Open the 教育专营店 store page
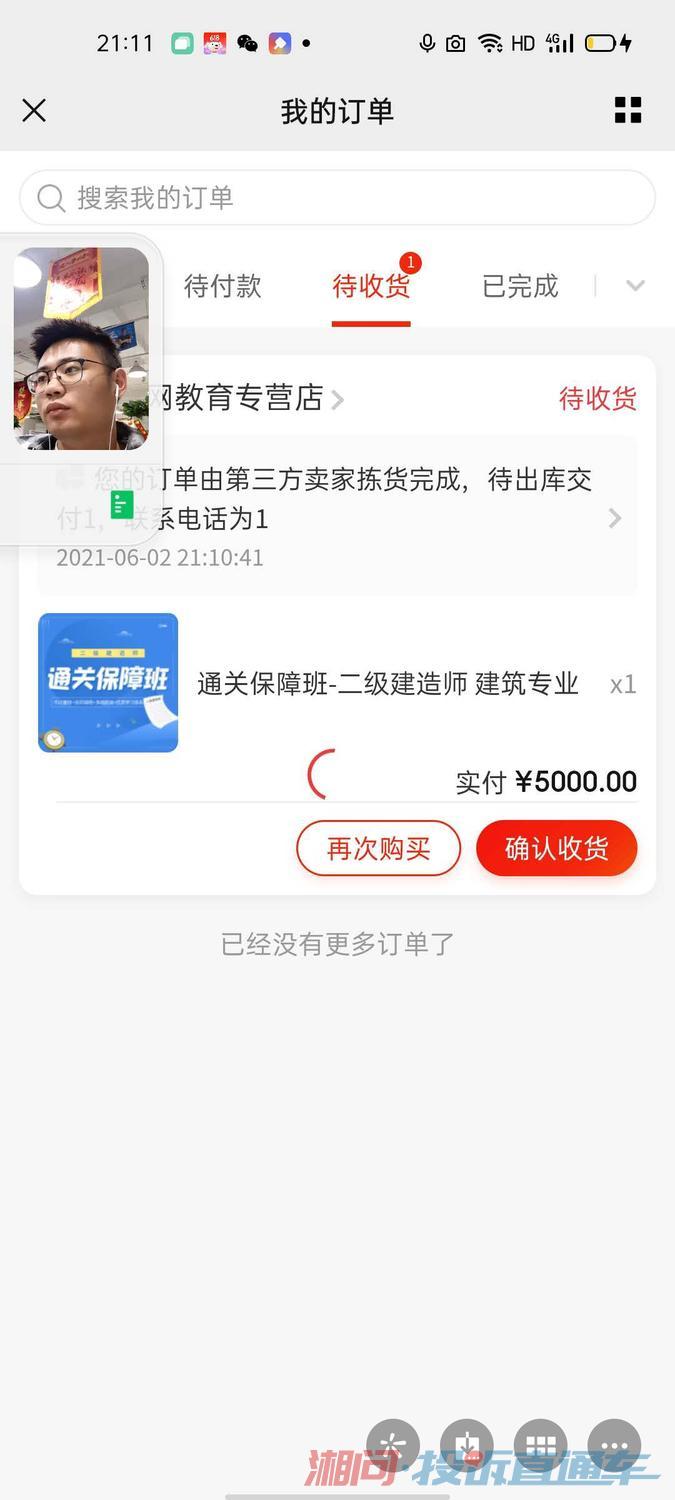675x1500 pixels. [245, 398]
